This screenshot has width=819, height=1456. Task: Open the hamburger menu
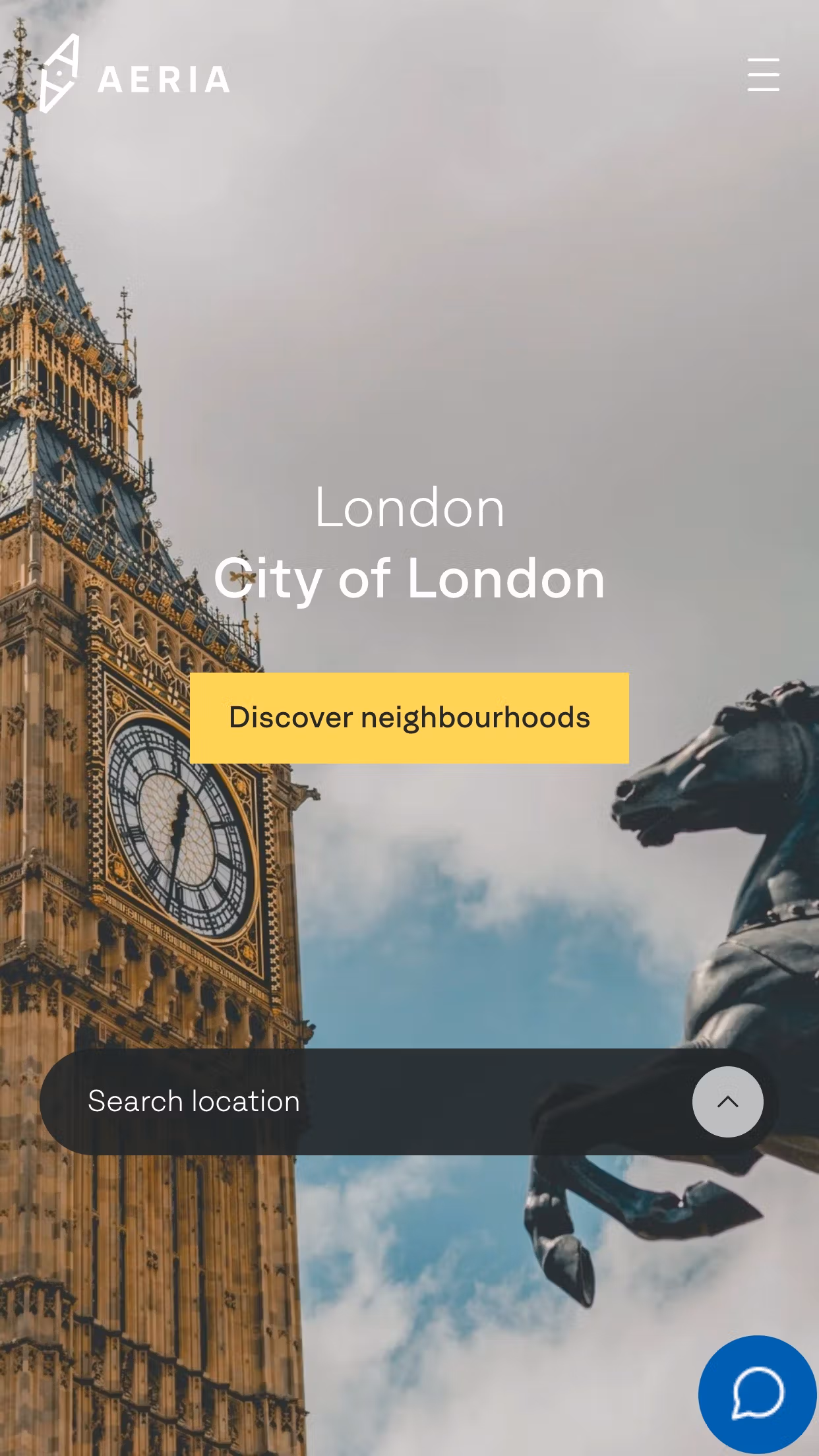click(763, 75)
